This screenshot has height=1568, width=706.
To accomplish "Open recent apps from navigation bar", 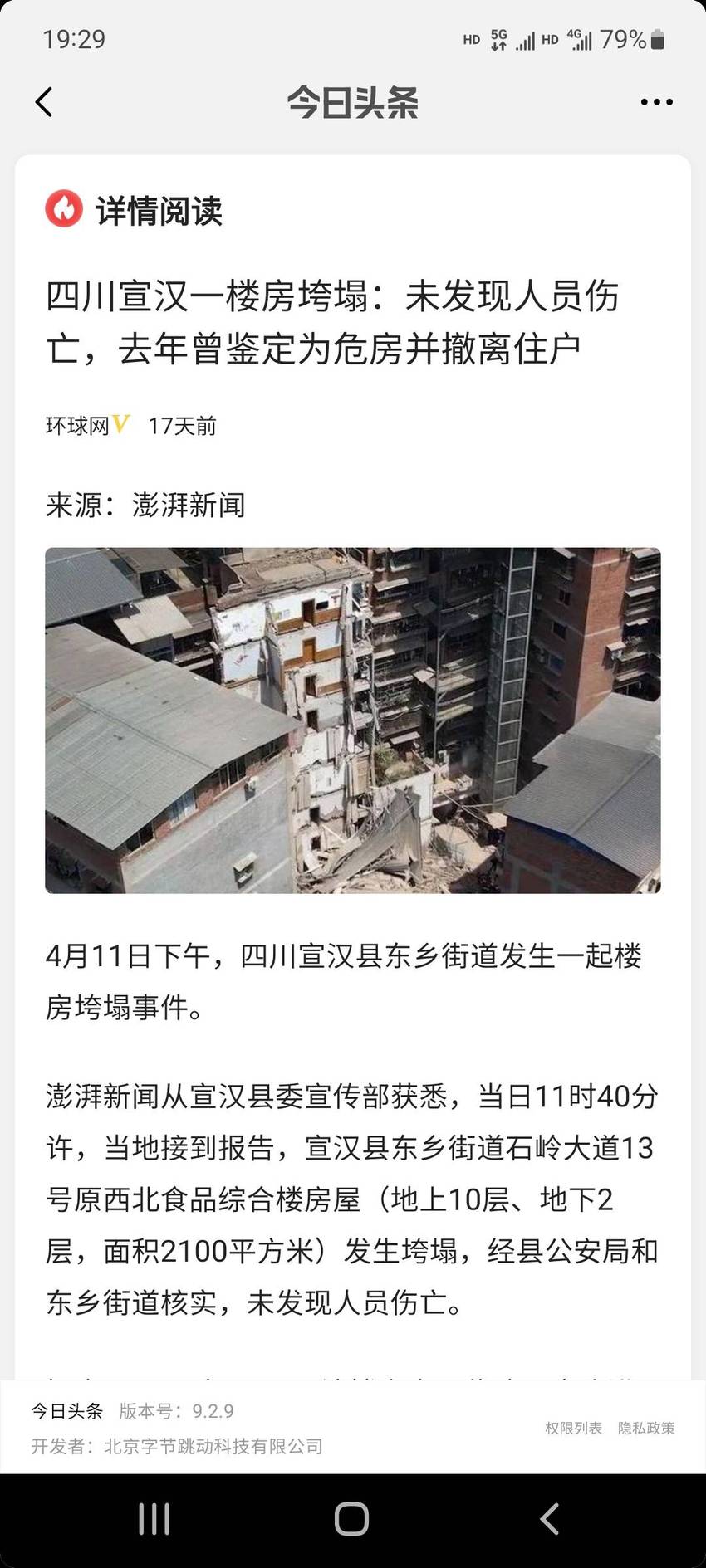I will (154, 1519).
